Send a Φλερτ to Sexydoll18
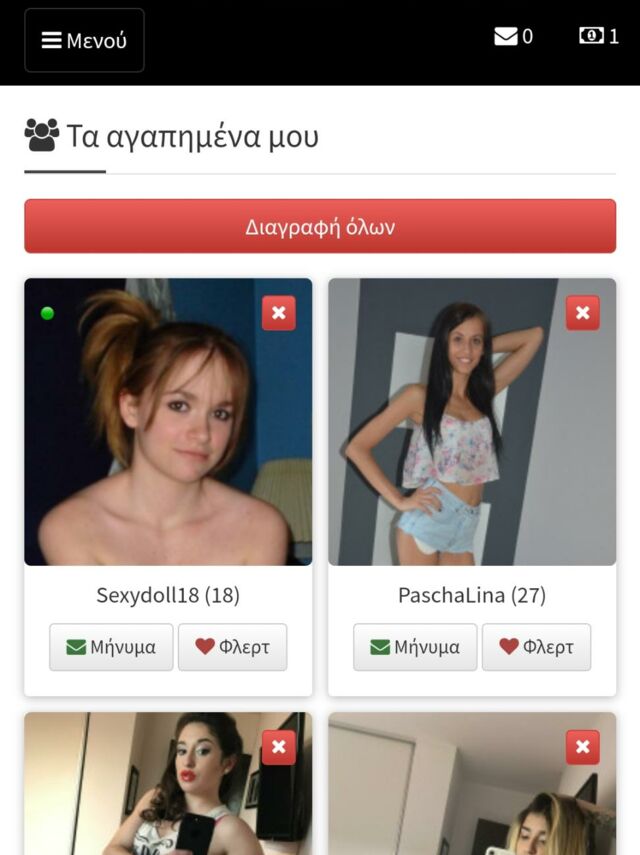Screen dimensions: 640x855 pyautogui.click(x=232, y=647)
